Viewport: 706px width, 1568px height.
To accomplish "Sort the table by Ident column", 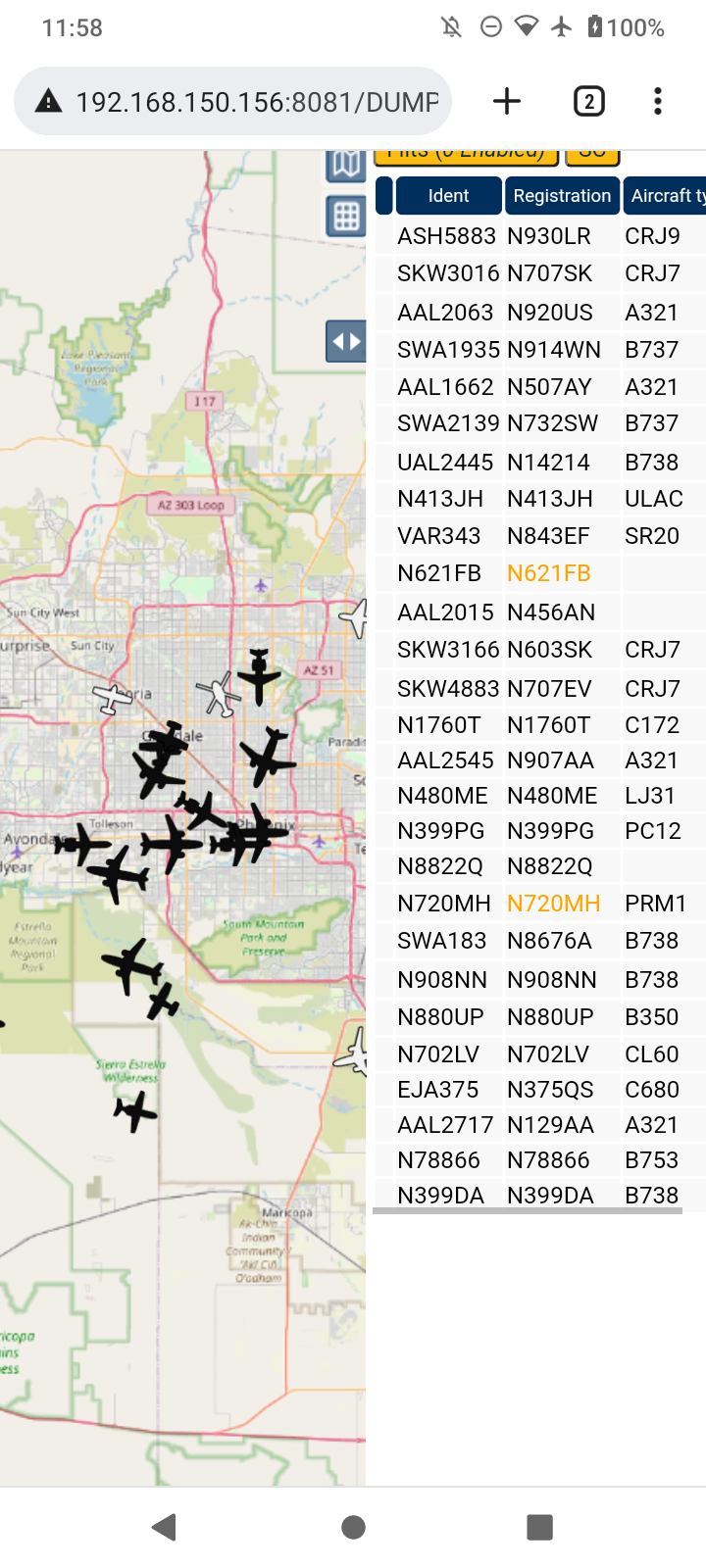I will tap(448, 196).
